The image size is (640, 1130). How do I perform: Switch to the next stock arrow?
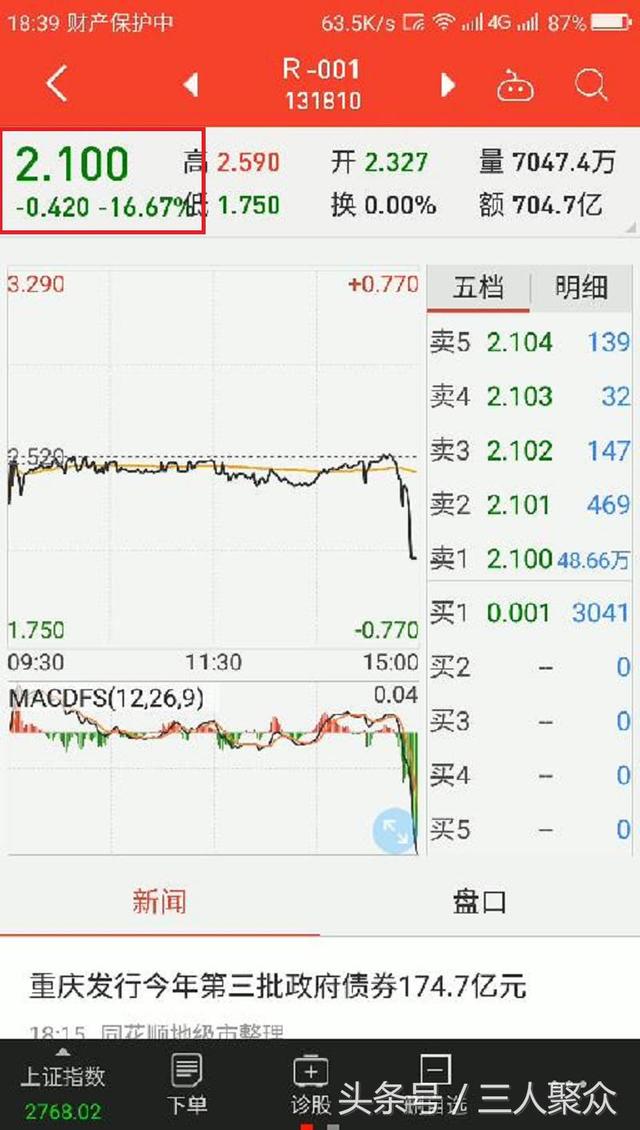[x=448, y=85]
